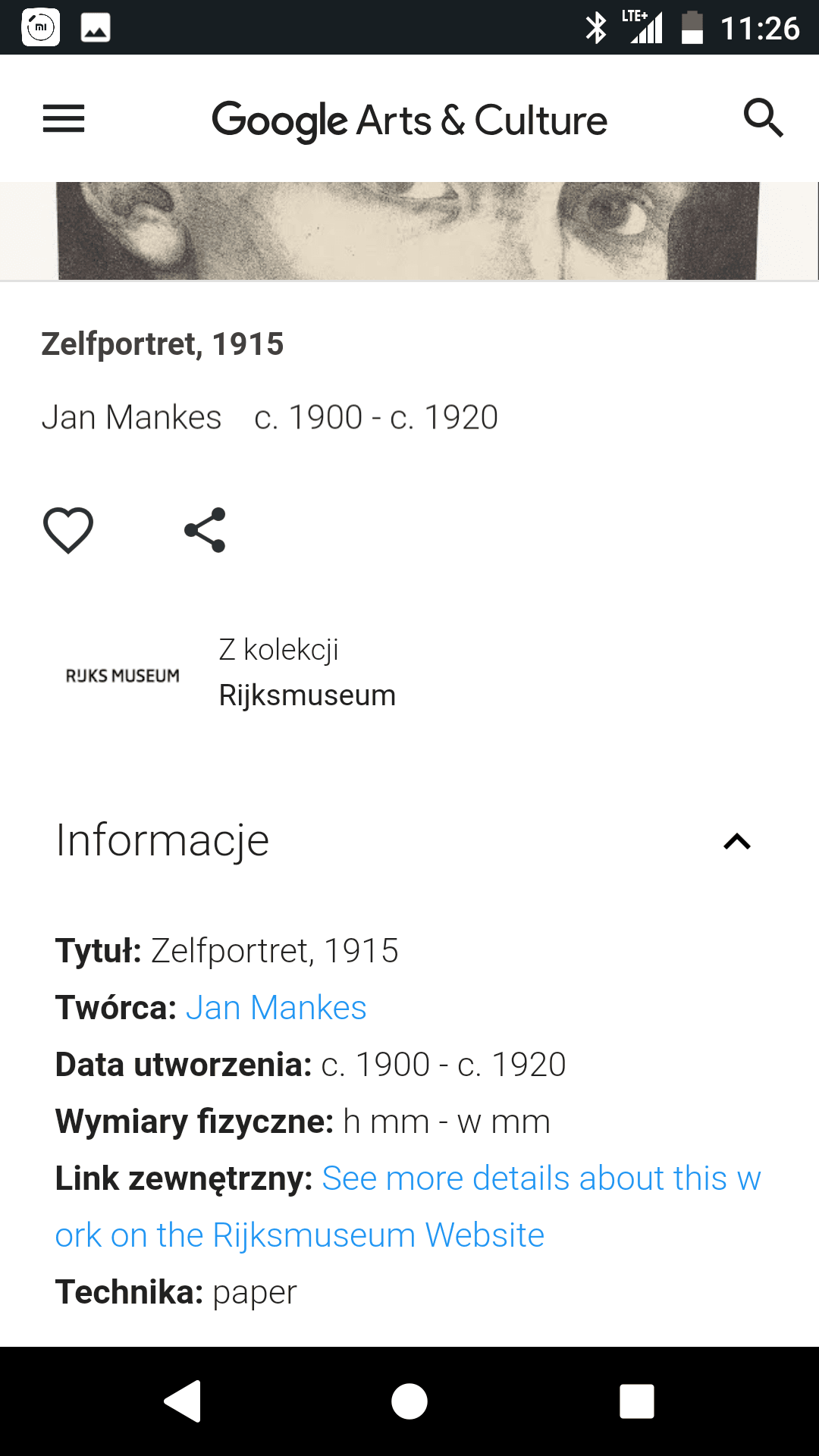
Task: Open the search magnifier icon
Action: click(x=763, y=118)
